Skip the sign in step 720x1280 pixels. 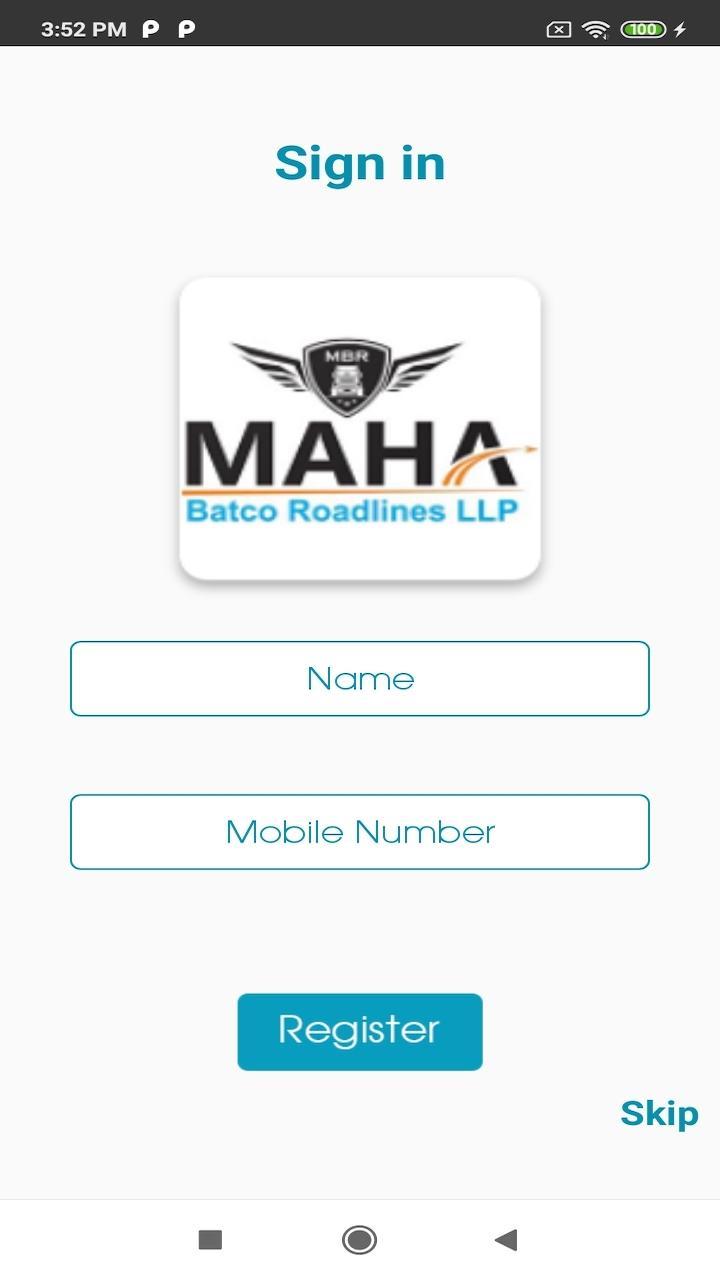(658, 1113)
